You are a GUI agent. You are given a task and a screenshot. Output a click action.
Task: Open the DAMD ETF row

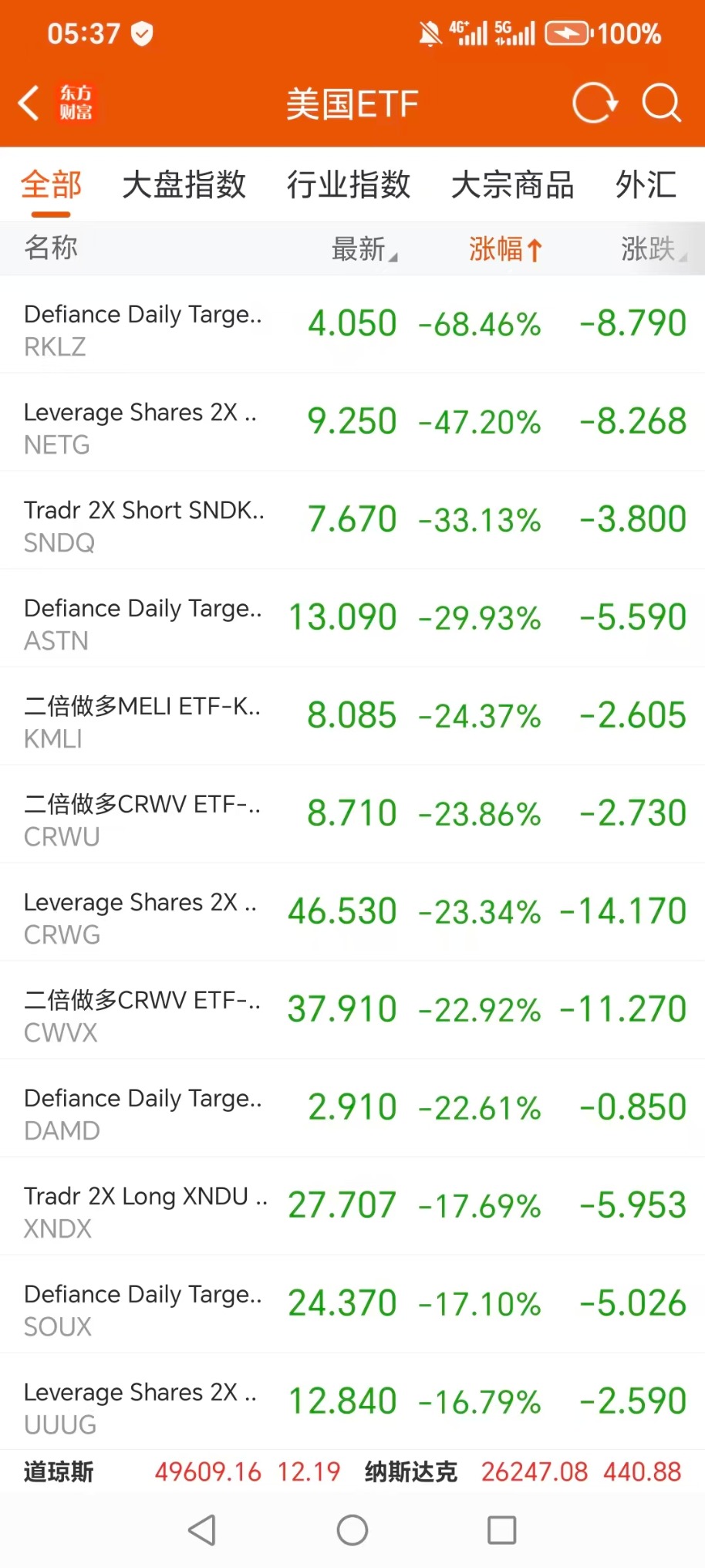pos(352,1109)
